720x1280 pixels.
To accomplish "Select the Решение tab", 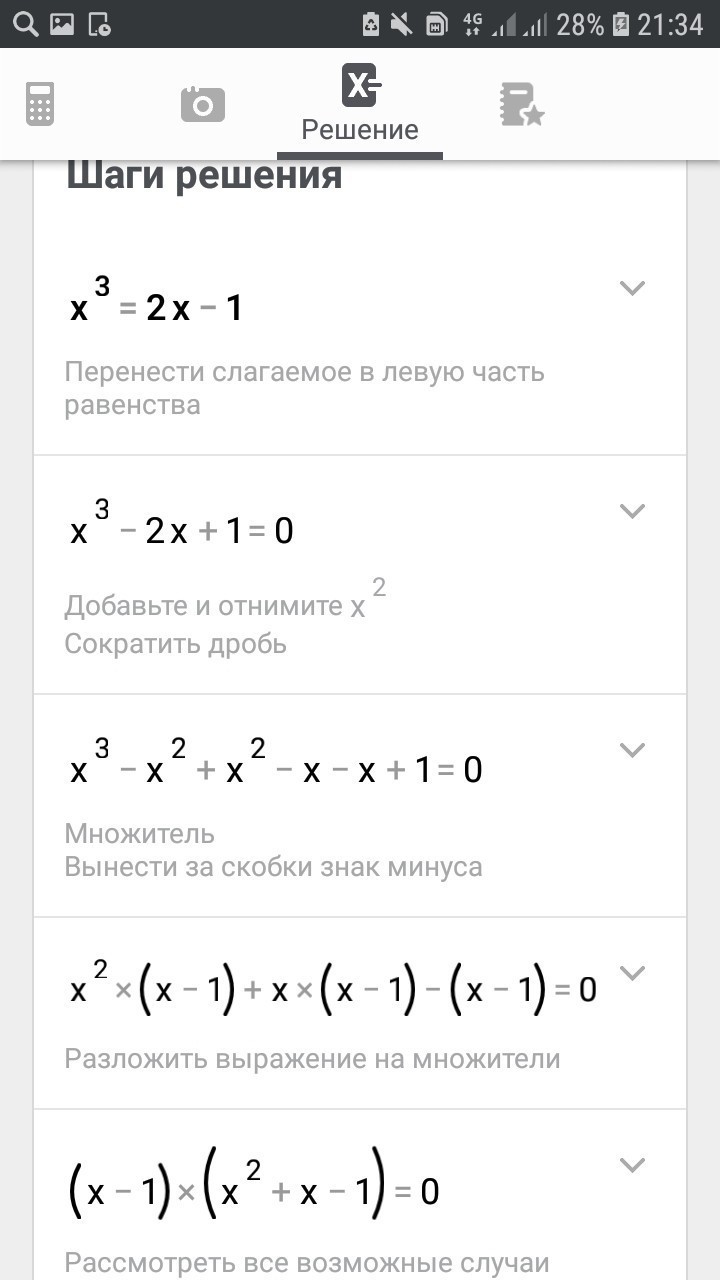I will pos(360,104).
